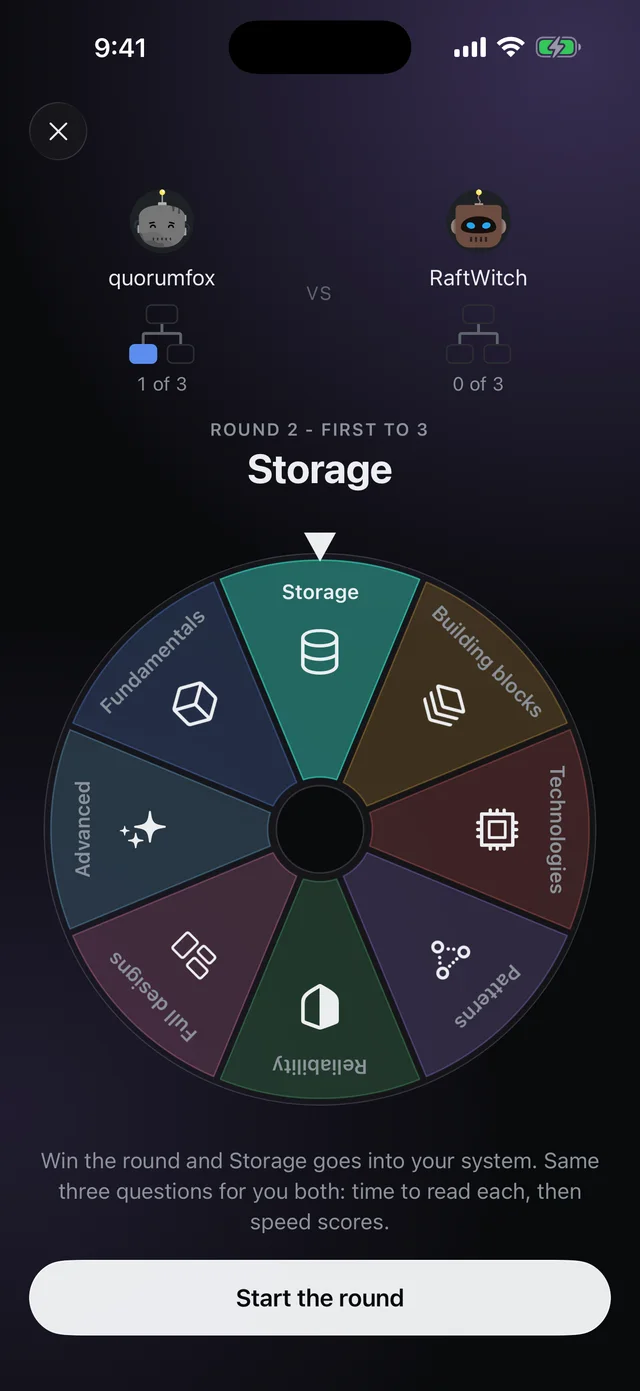Screen dimensions: 640x1391
Task: Start the round
Action: (x=320, y=1298)
